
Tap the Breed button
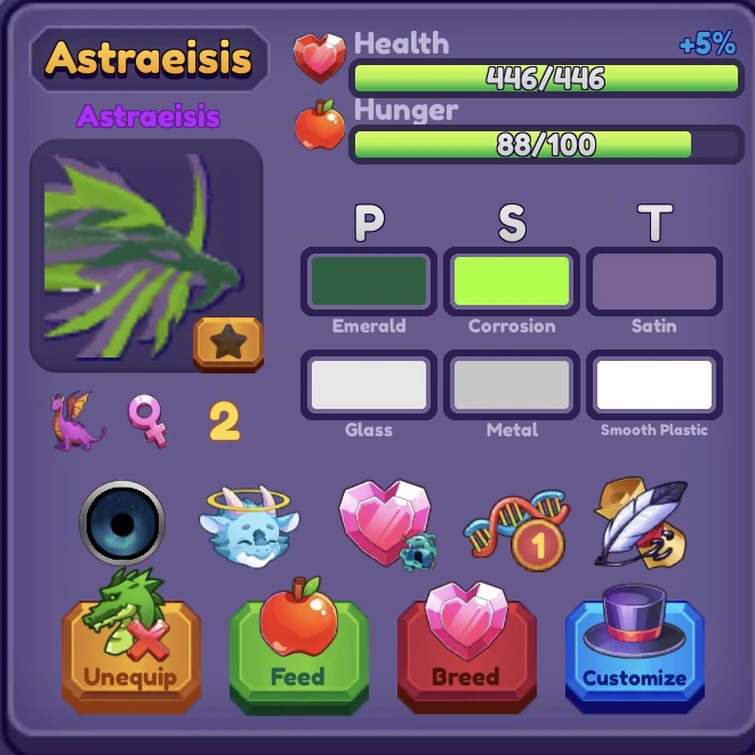click(x=466, y=650)
